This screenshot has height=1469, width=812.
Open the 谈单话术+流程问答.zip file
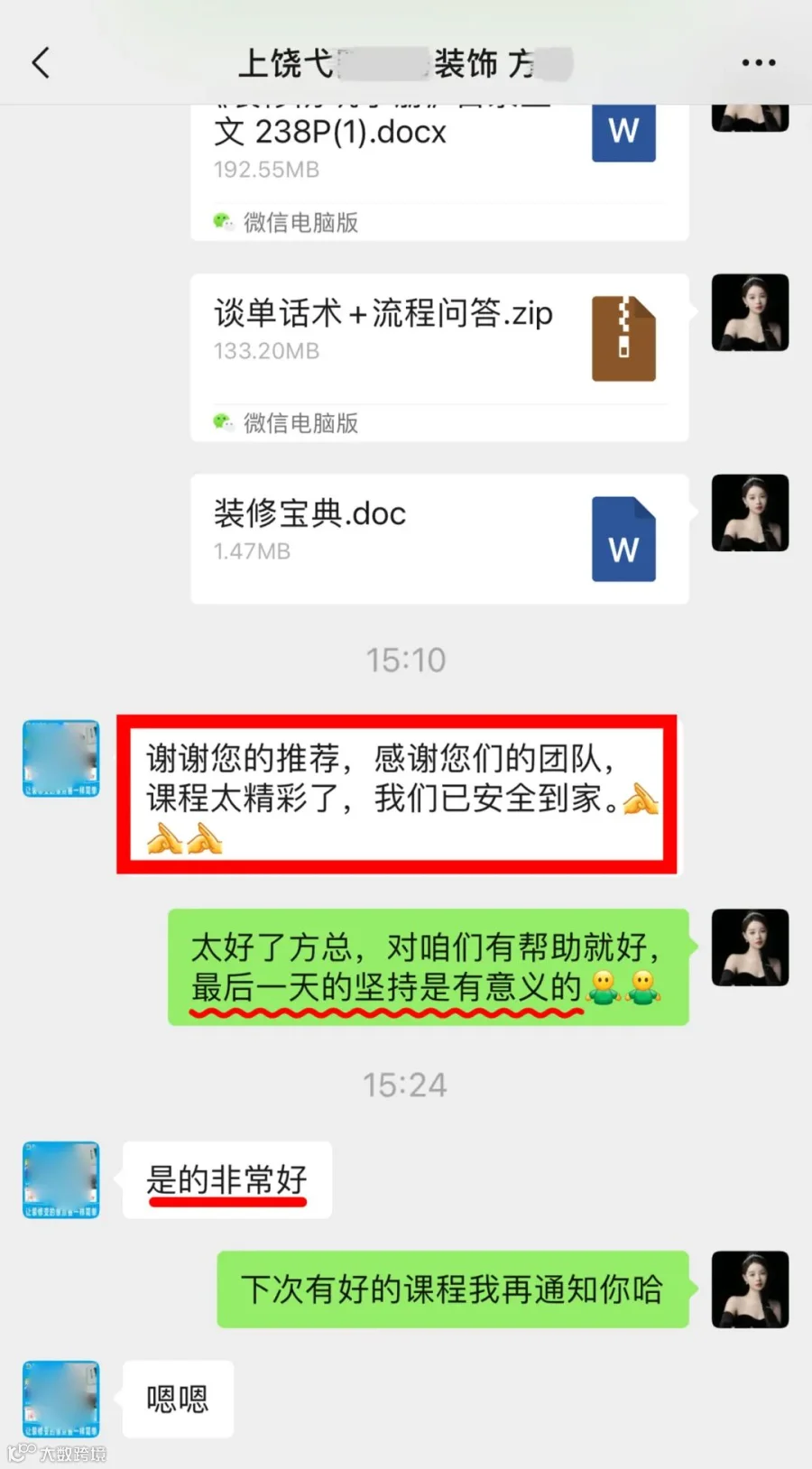[439, 357]
